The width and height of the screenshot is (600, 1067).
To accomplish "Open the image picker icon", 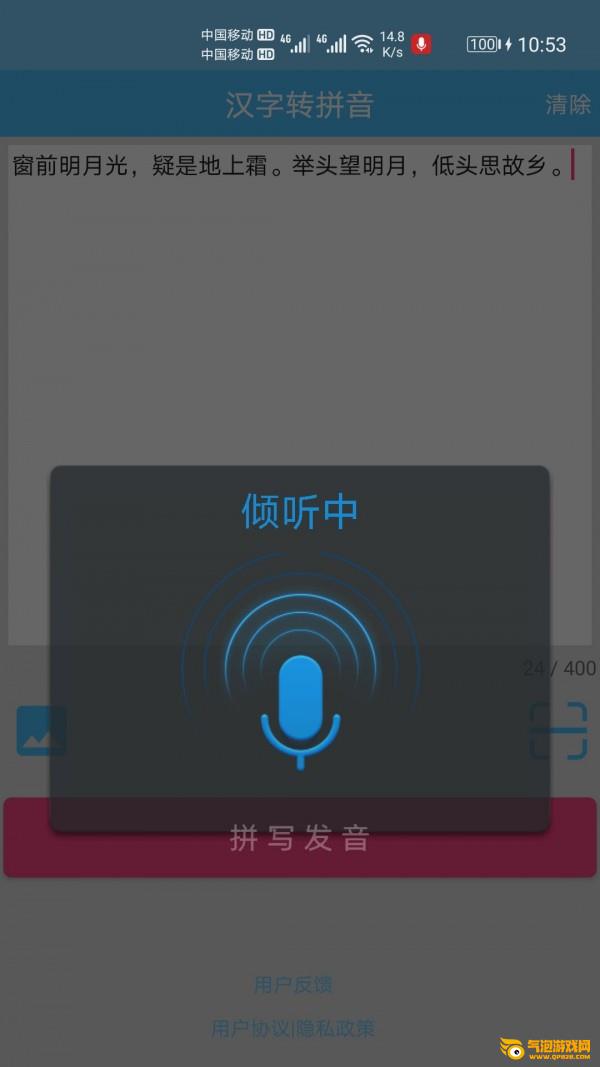I will coord(41,730).
